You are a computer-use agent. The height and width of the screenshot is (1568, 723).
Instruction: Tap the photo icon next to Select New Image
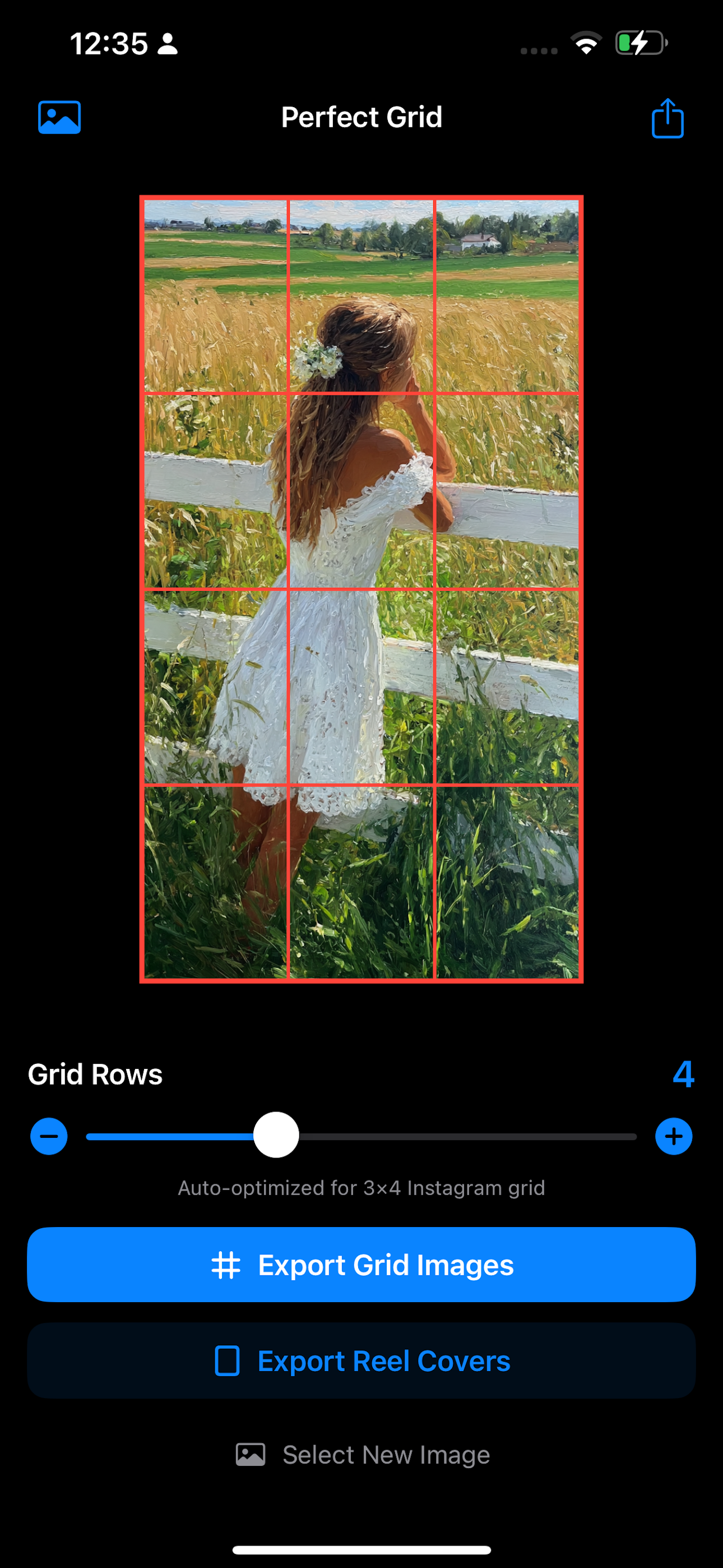(x=249, y=1455)
